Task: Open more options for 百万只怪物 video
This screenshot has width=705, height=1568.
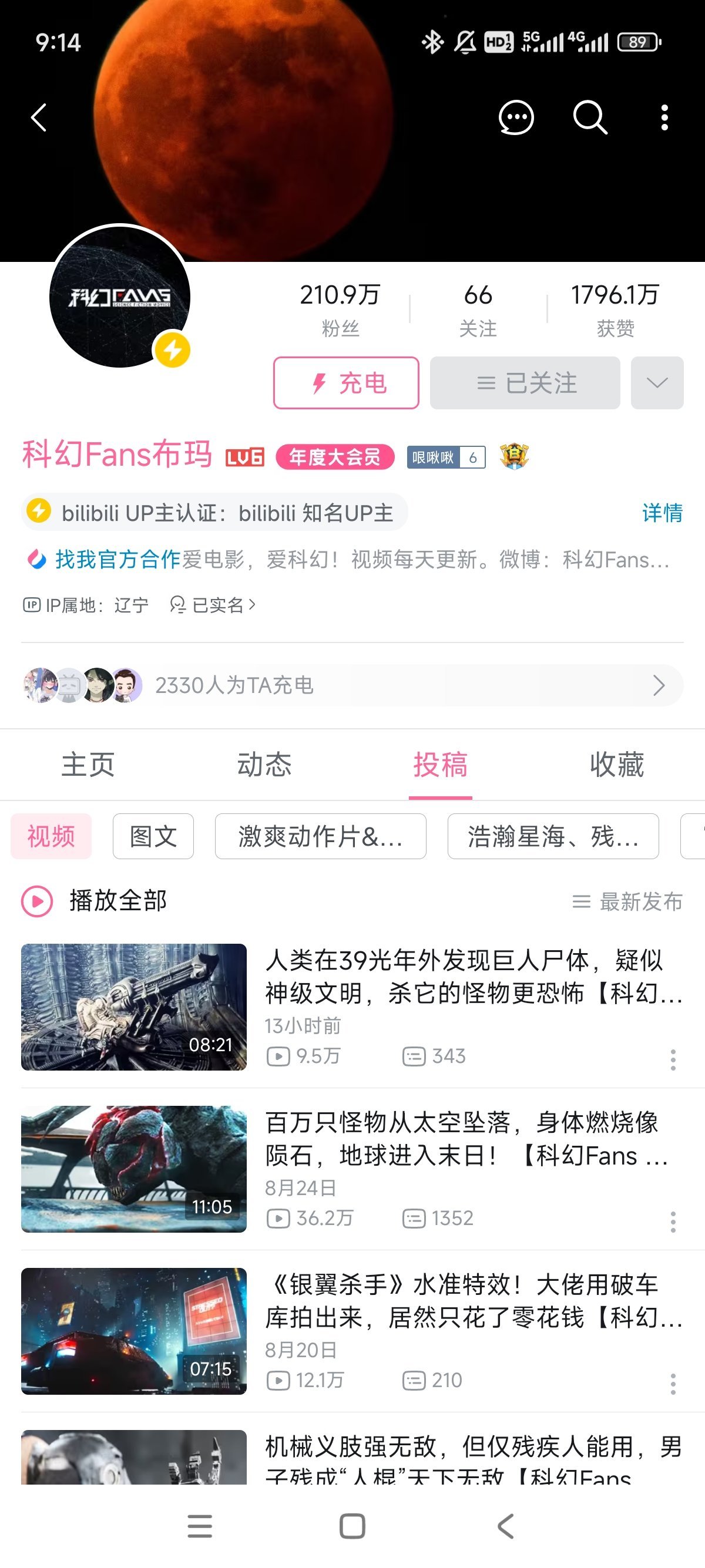Action: pos(673,1222)
